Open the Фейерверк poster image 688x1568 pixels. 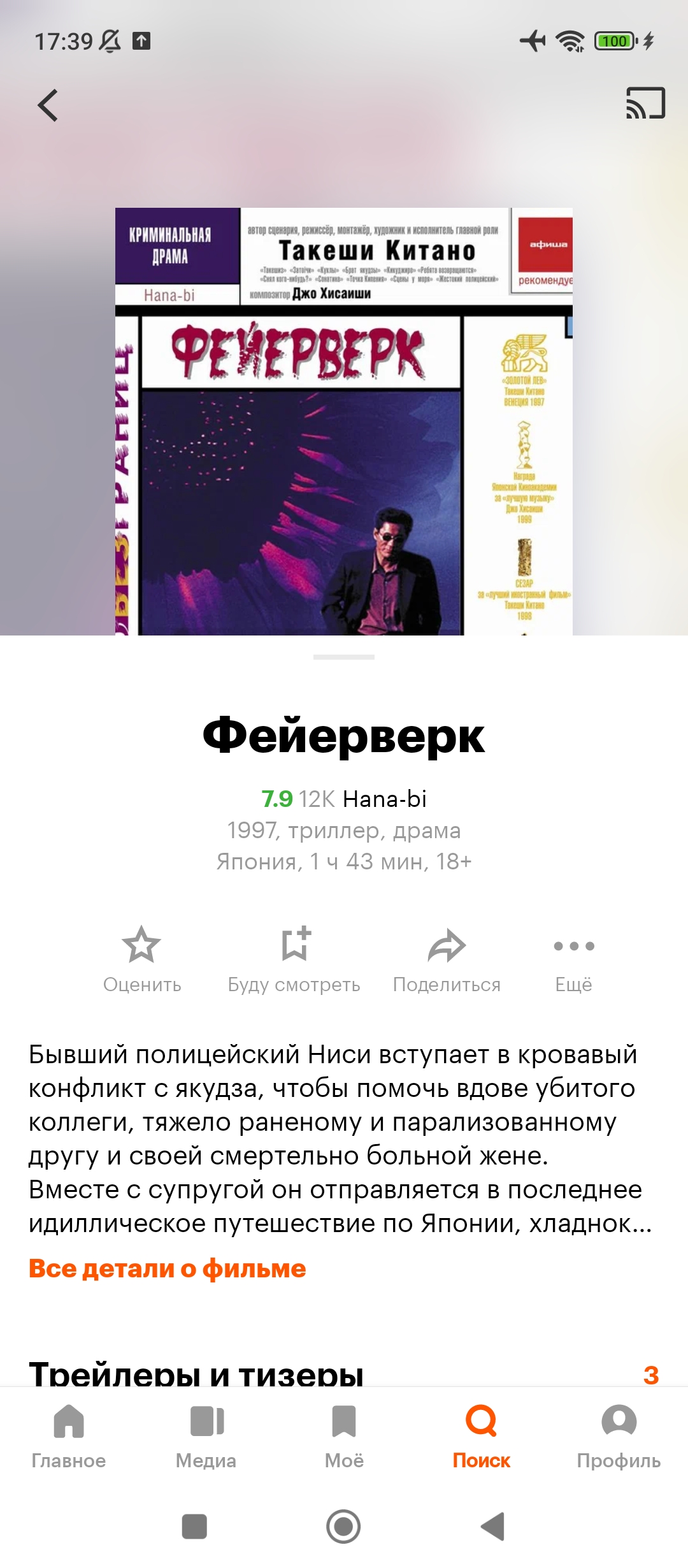(x=344, y=421)
